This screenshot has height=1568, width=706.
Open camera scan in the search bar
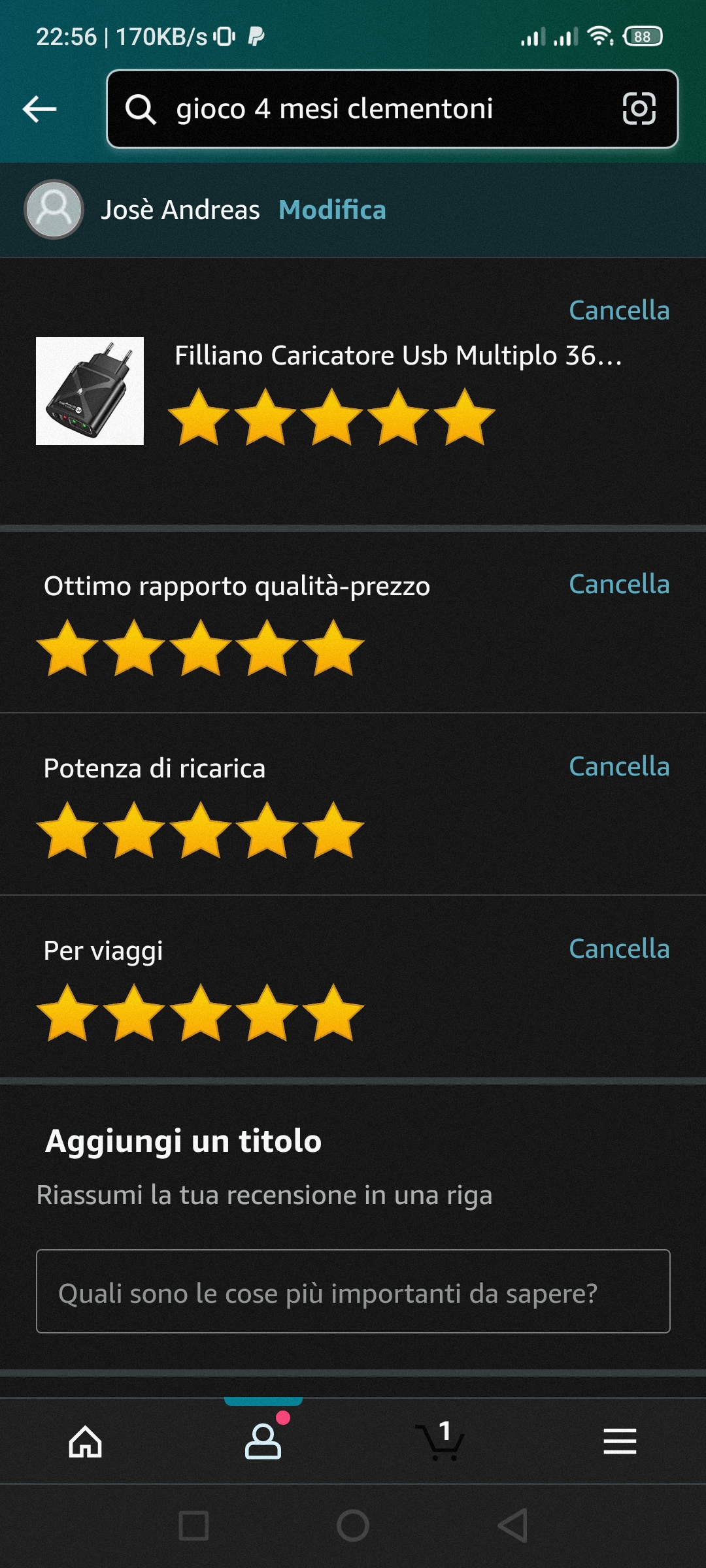pyautogui.click(x=639, y=108)
